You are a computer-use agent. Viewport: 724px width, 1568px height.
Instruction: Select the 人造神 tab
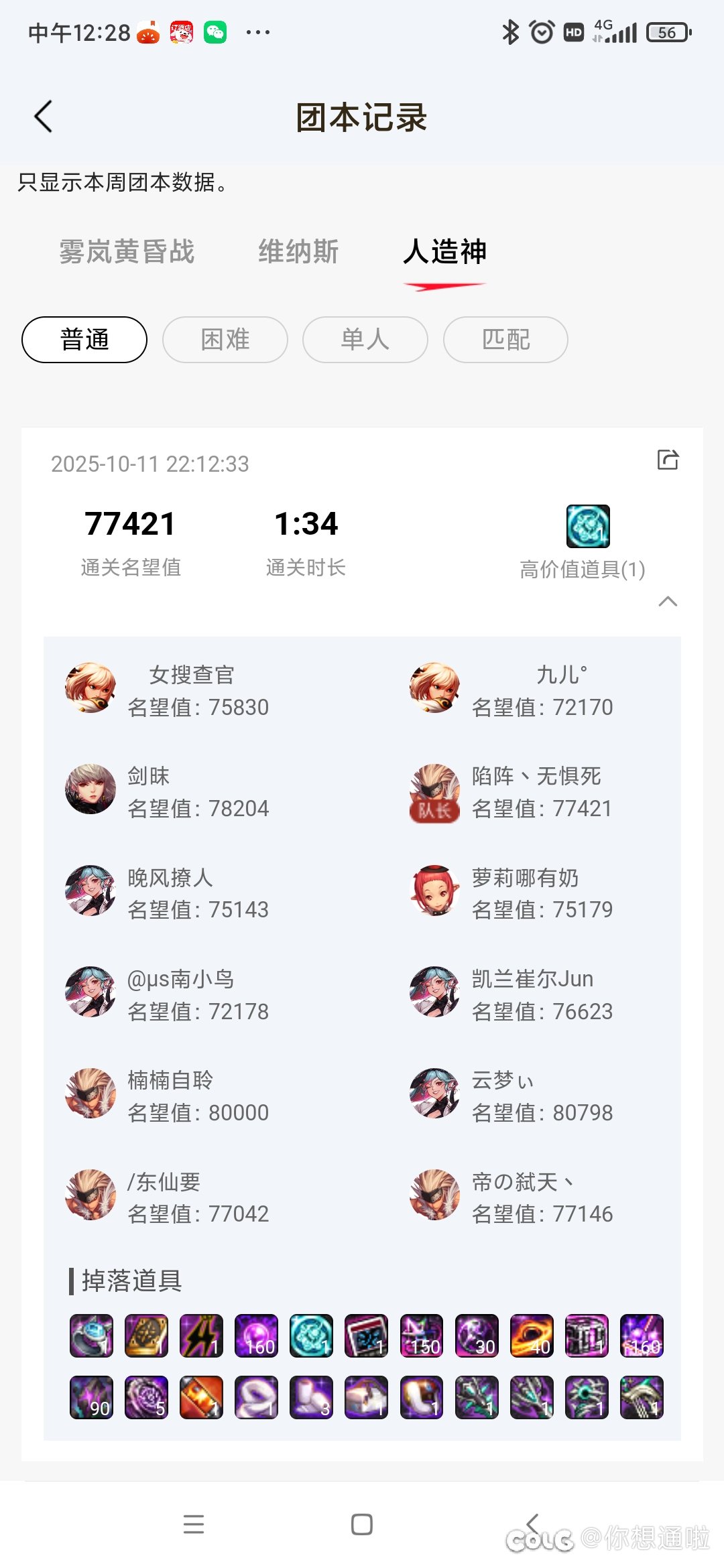(x=444, y=252)
